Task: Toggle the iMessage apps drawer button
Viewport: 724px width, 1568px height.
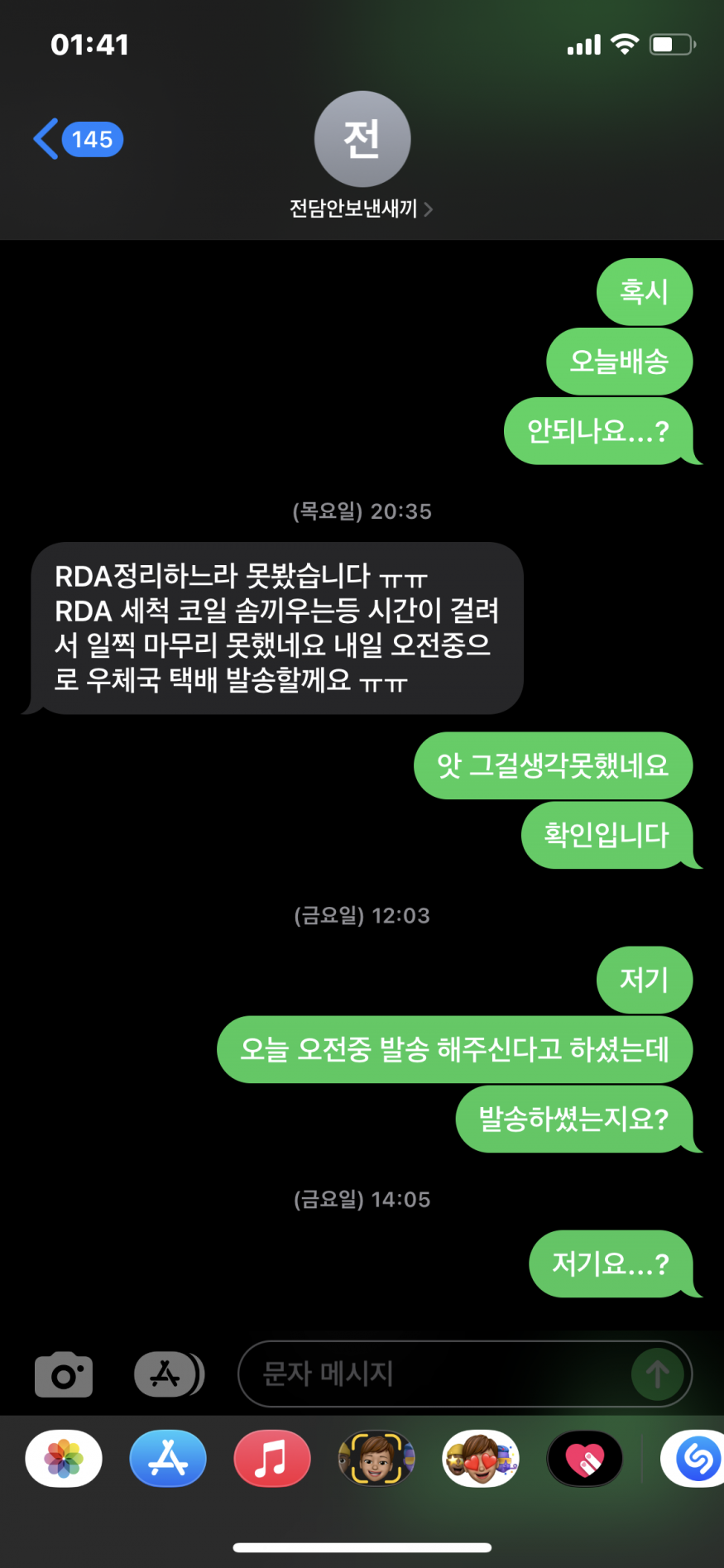Action: [x=168, y=1374]
